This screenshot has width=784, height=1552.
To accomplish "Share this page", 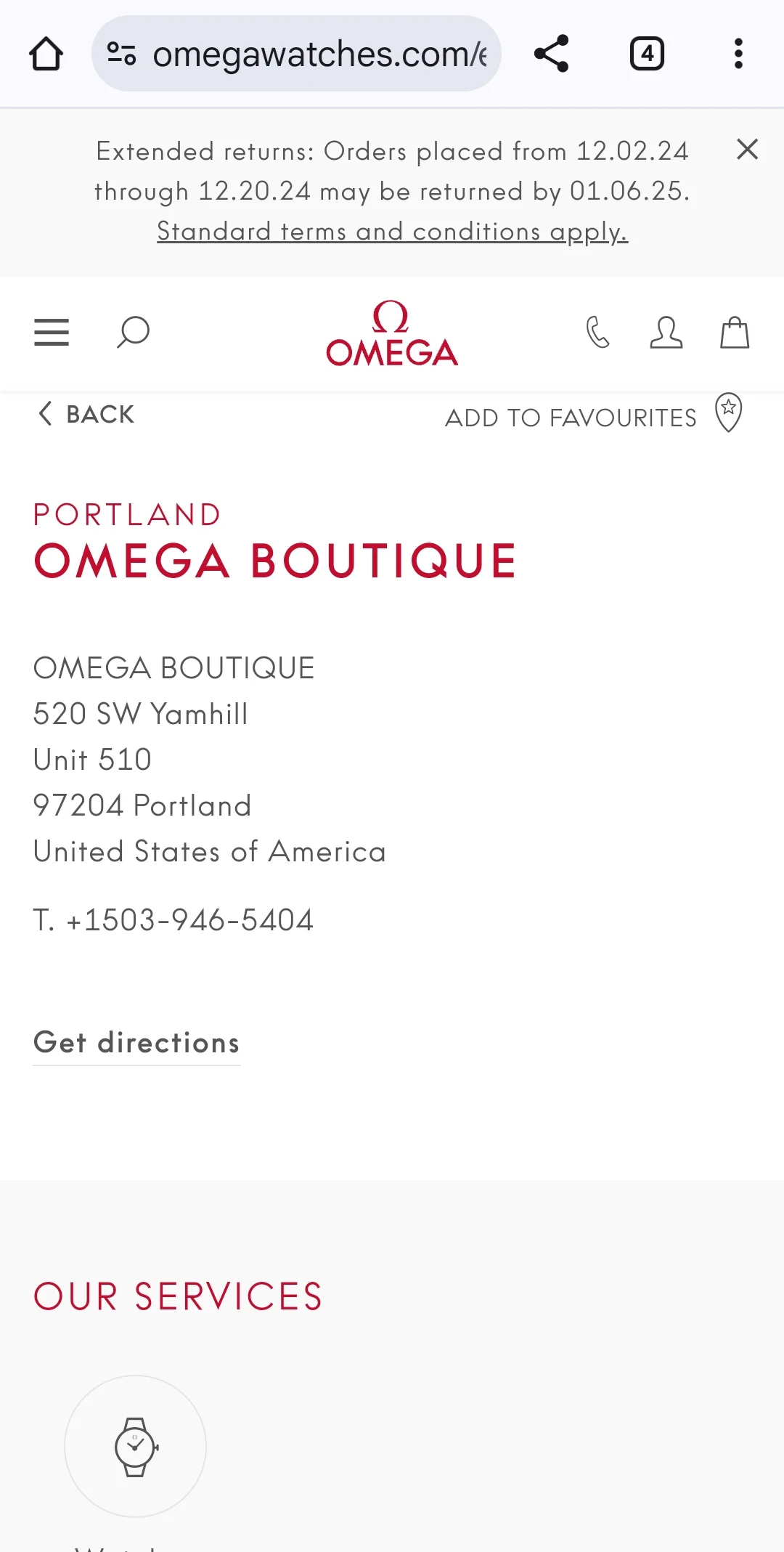I will [551, 54].
